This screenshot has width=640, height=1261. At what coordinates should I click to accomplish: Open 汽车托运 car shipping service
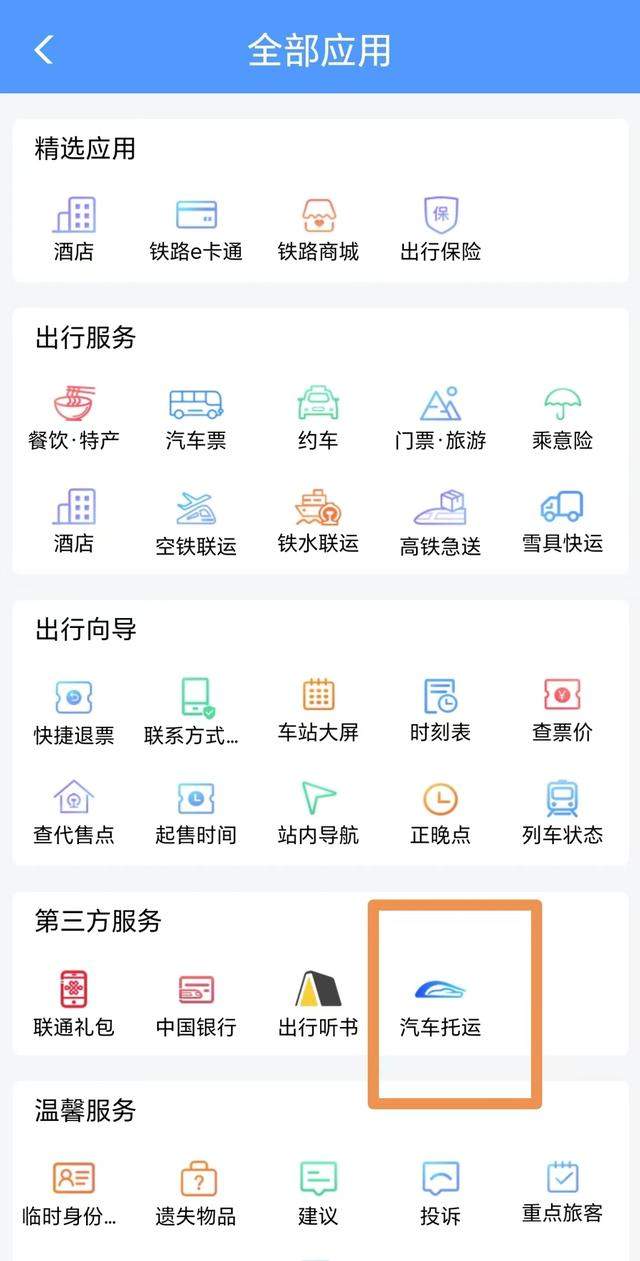[x=440, y=1004]
